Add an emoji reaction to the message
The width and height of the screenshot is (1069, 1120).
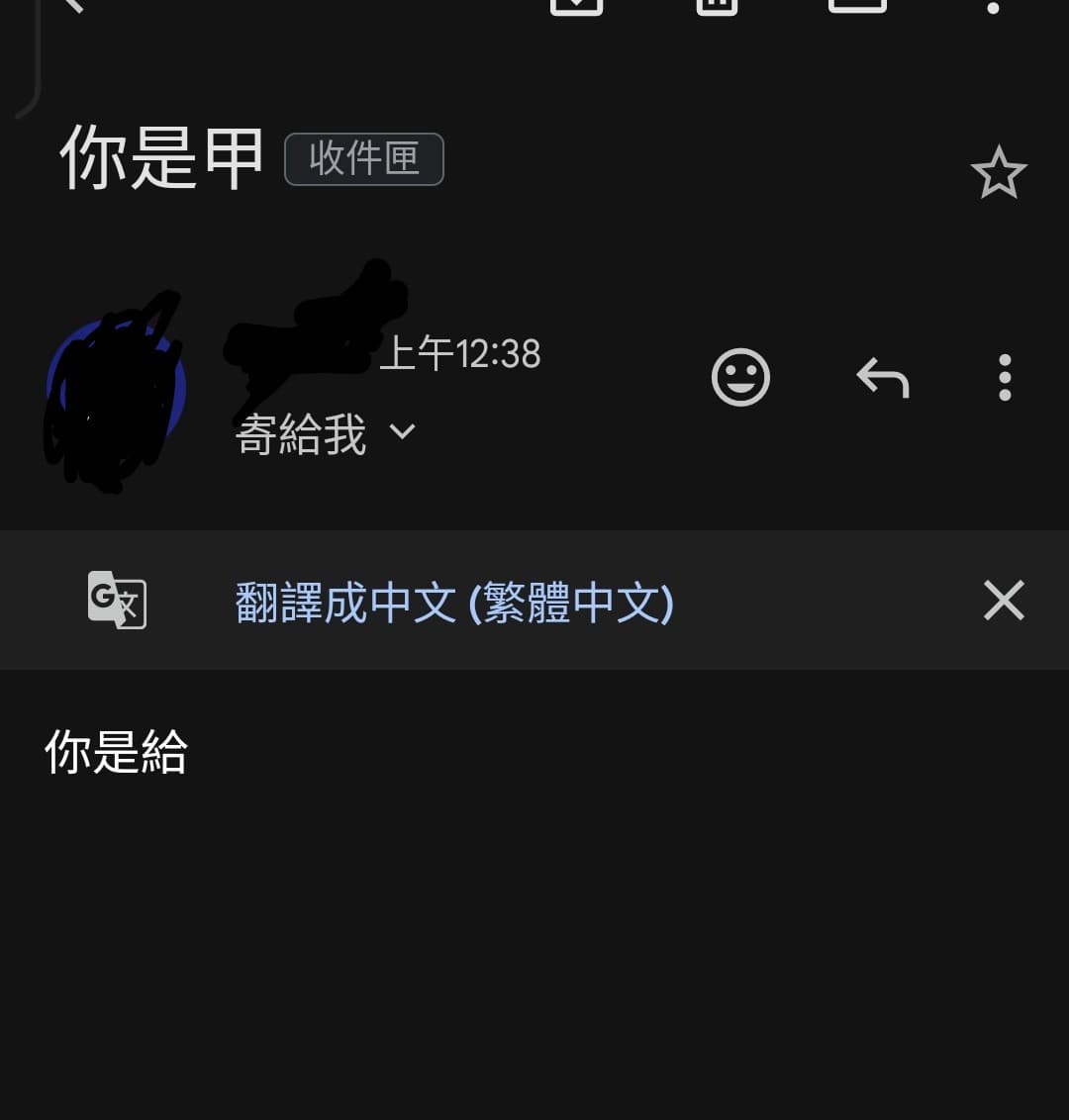coord(740,378)
